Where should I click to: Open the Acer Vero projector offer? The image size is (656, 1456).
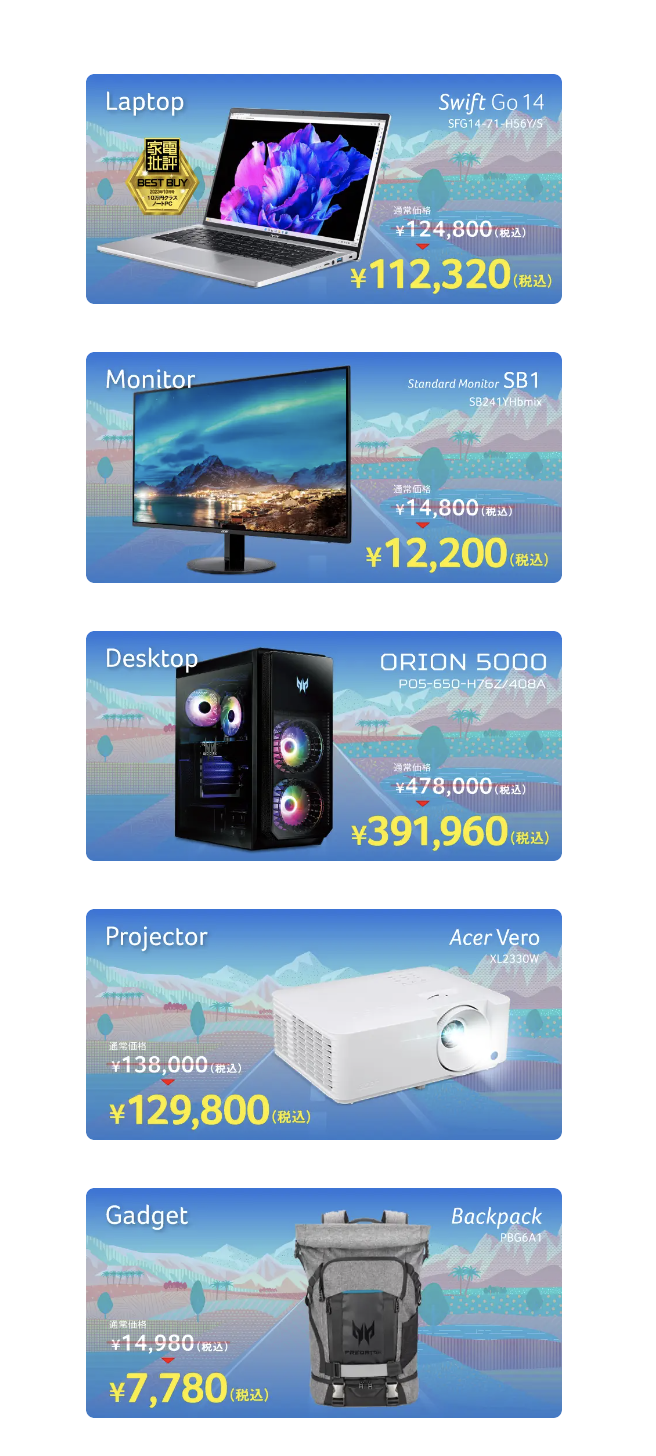coord(323,1024)
